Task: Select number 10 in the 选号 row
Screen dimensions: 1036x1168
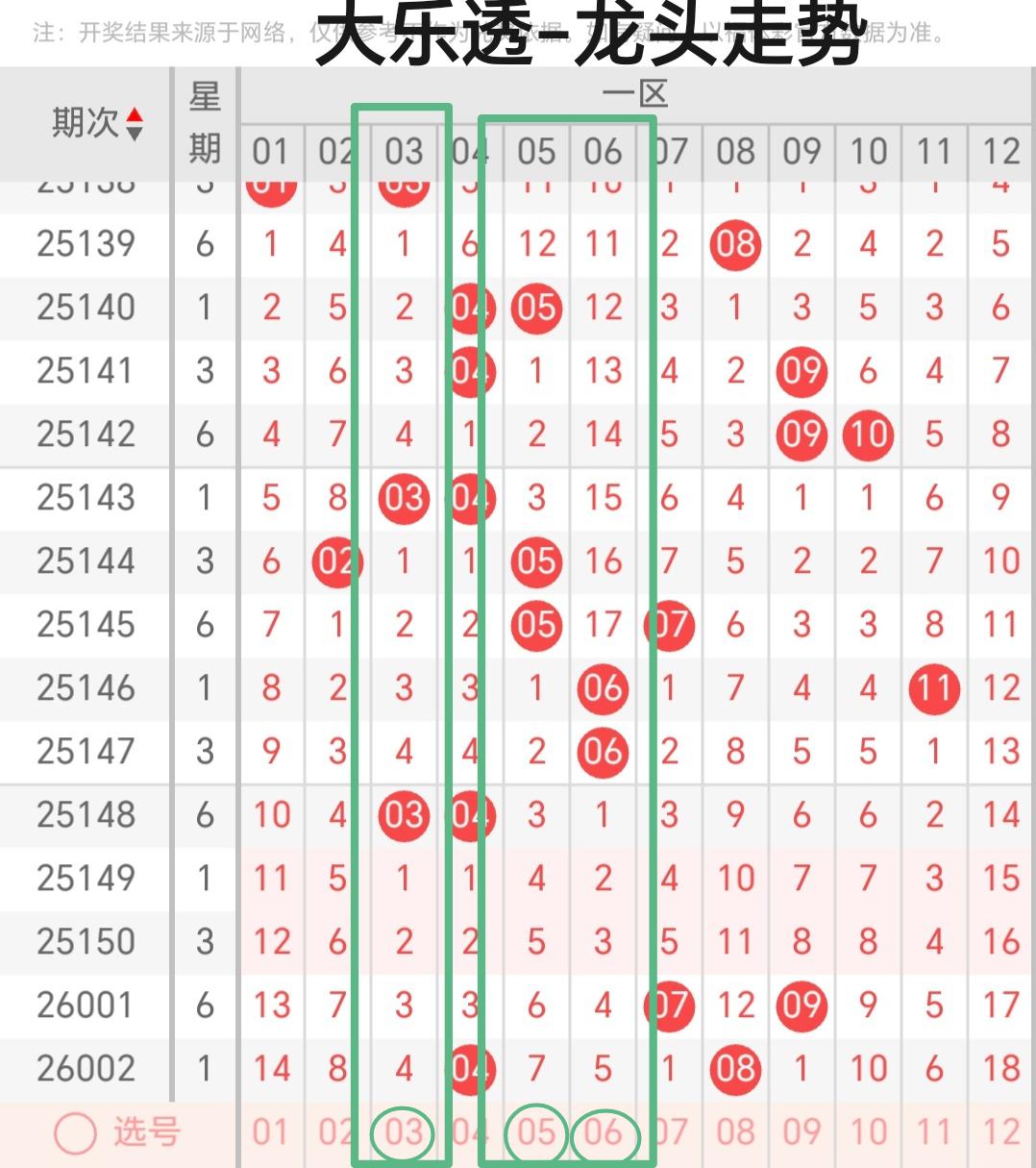Action: [868, 1132]
